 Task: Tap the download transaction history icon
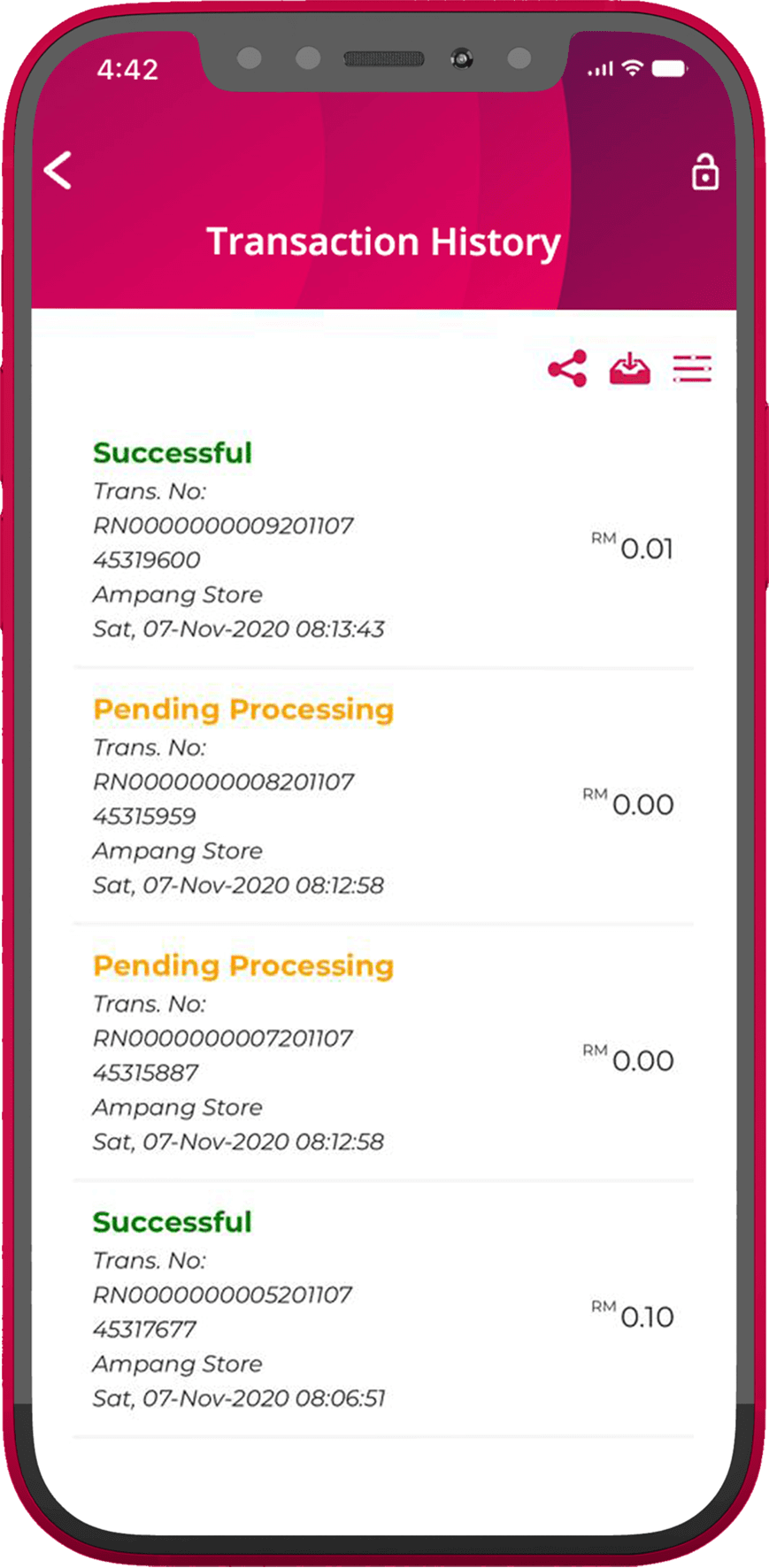coord(630,368)
